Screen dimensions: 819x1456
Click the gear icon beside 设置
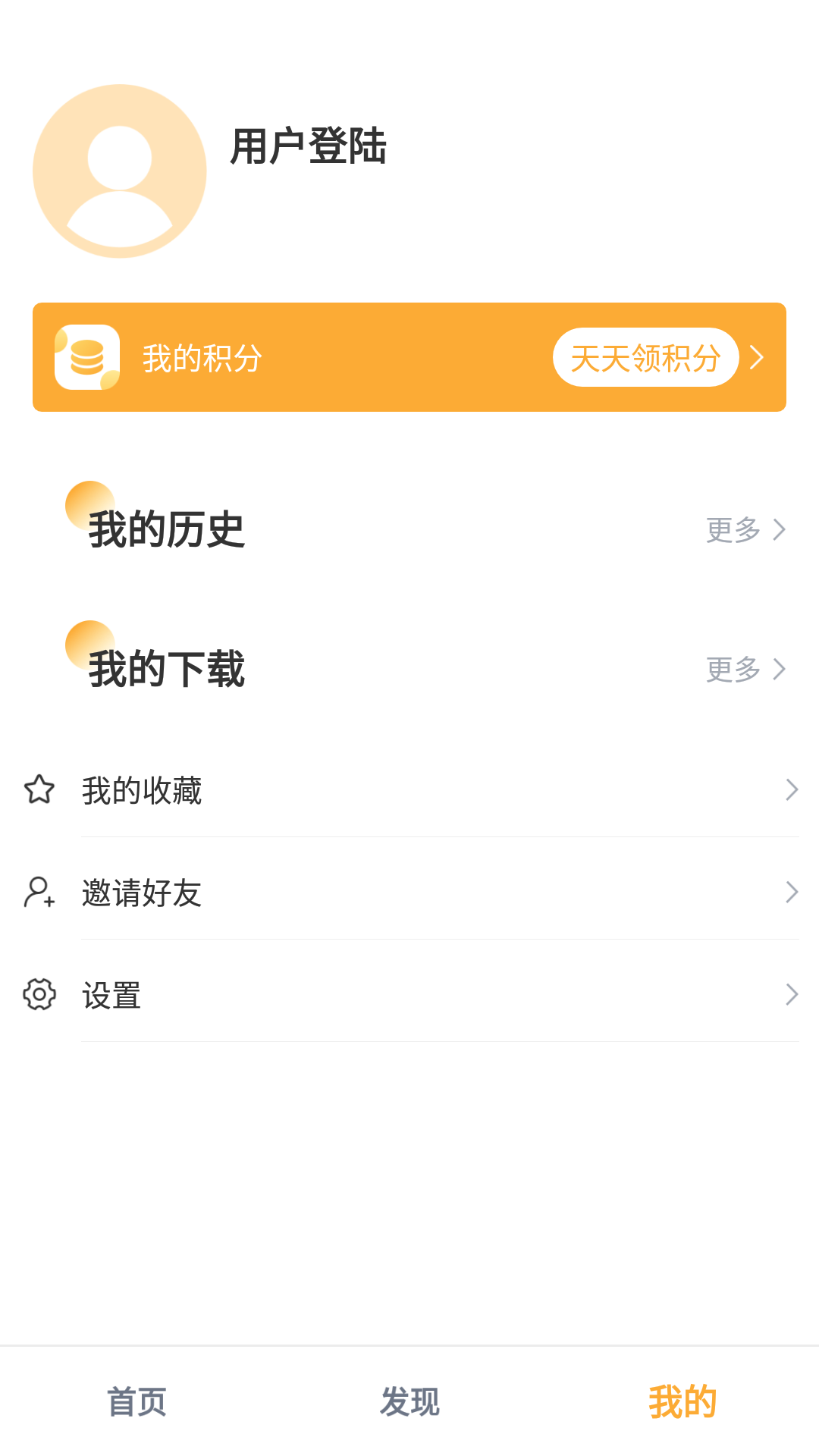(x=39, y=993)
